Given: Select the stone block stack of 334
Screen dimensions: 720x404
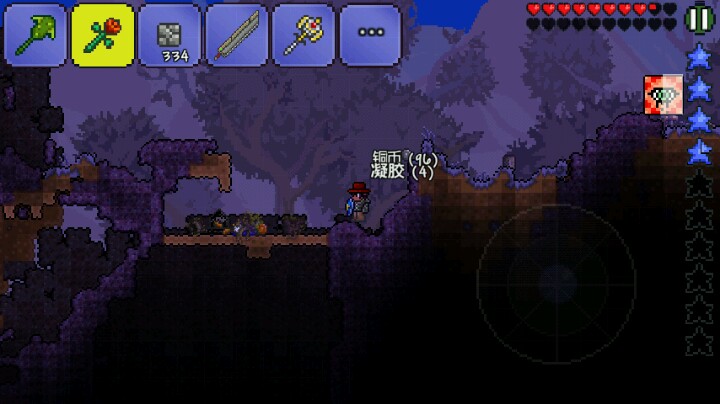Looking at the screenshot, I should coord(169,35).
